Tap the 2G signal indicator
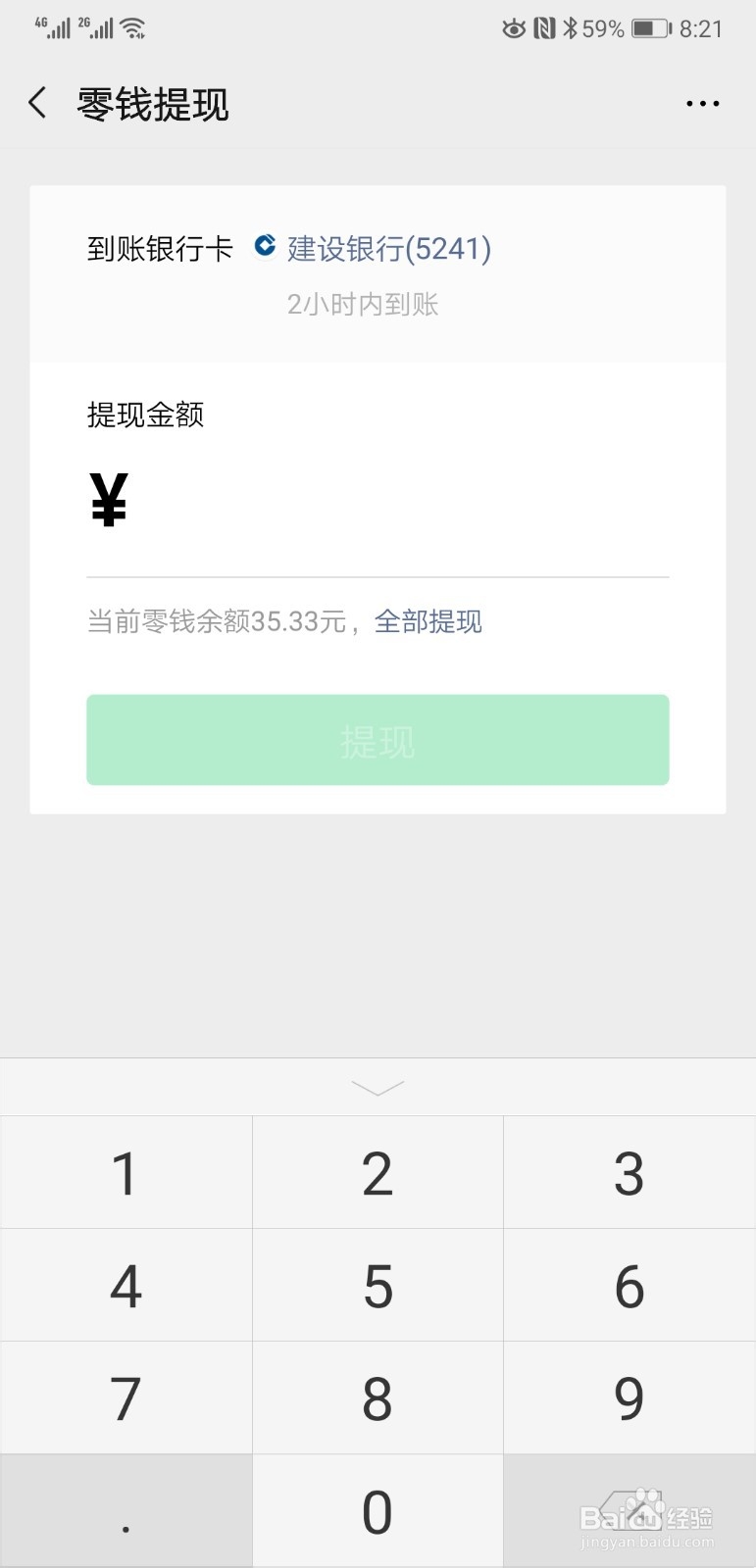Screen dimensions: 756x1568 coord(96,27)
